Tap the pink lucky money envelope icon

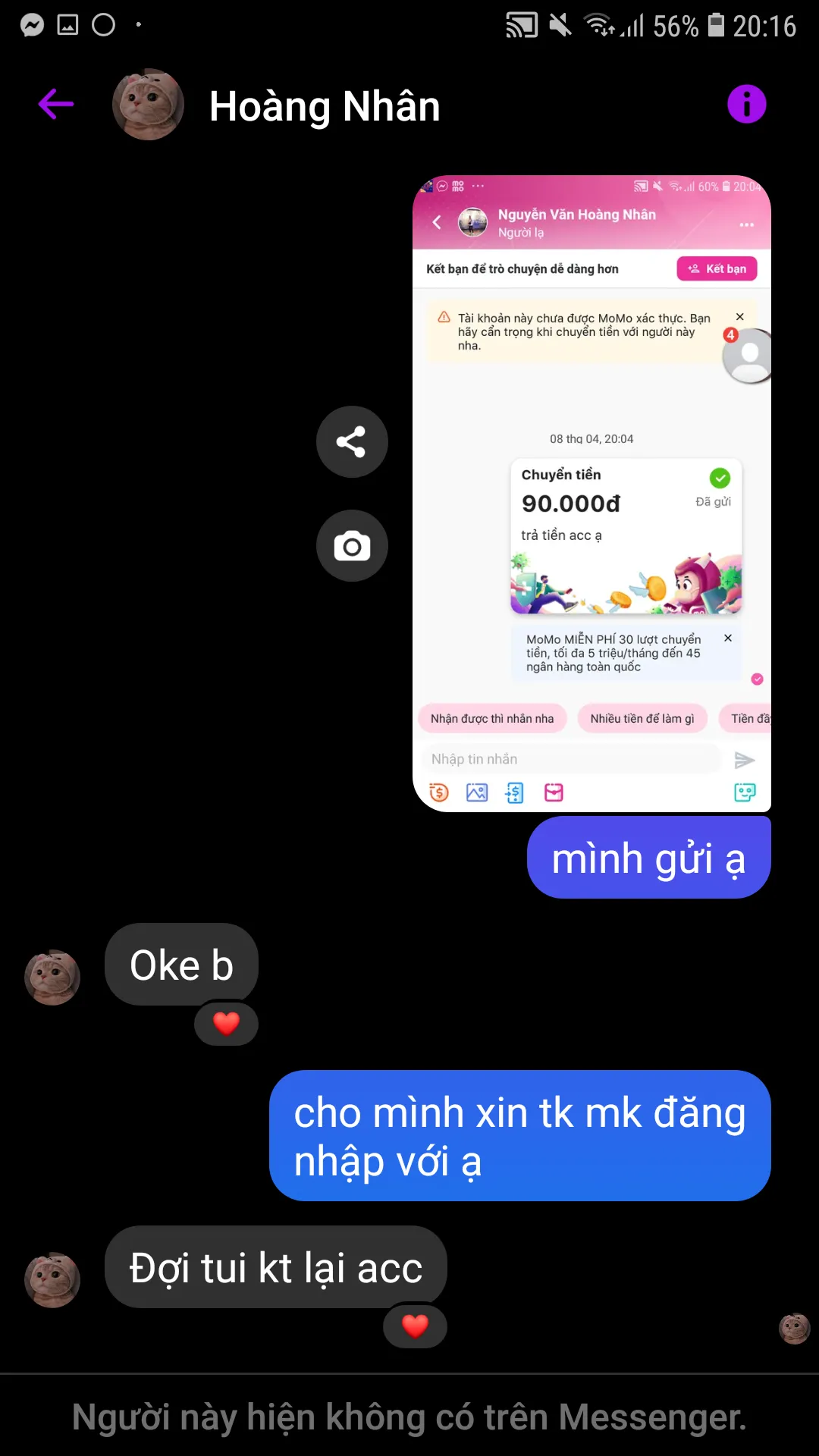[553, 792]
